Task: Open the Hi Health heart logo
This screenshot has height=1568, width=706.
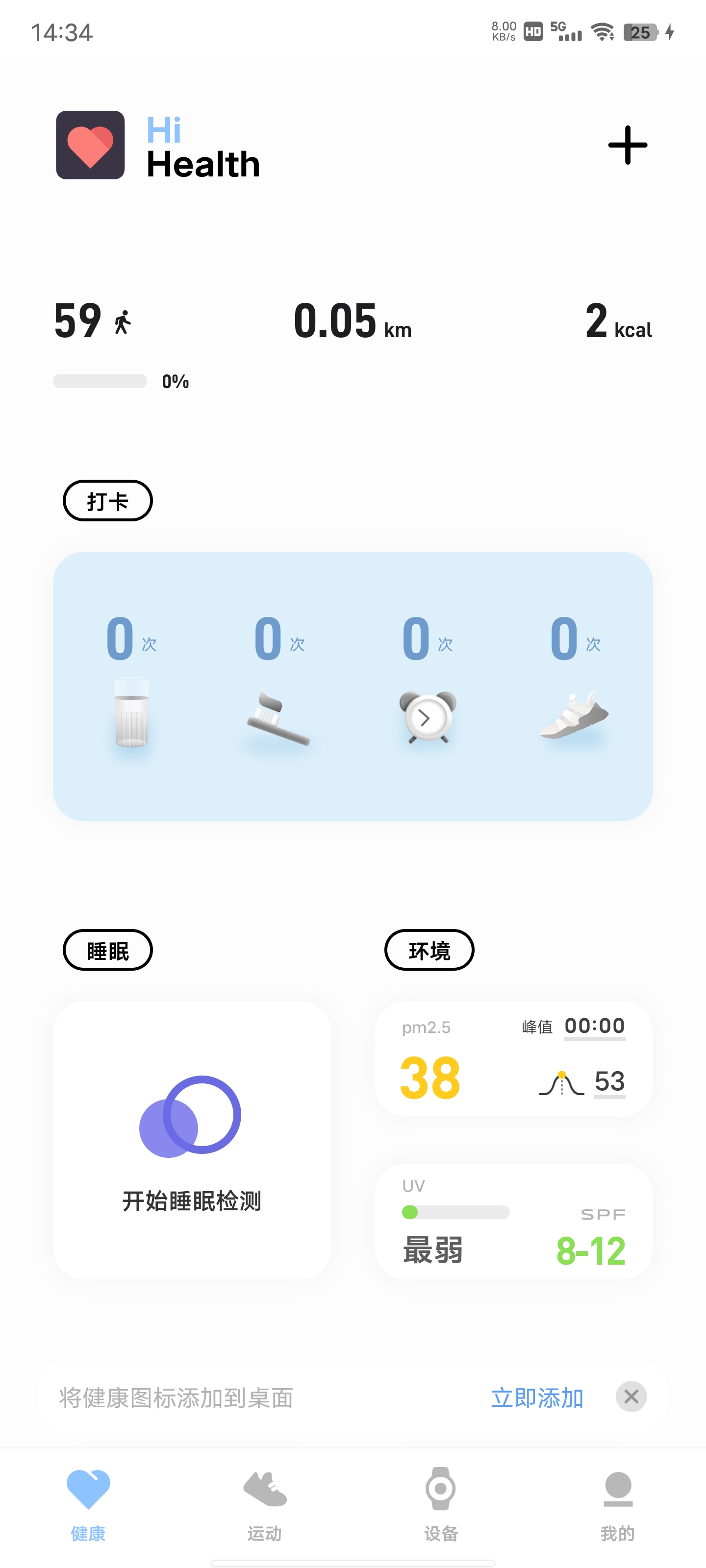Action: [x=90, y=145]
